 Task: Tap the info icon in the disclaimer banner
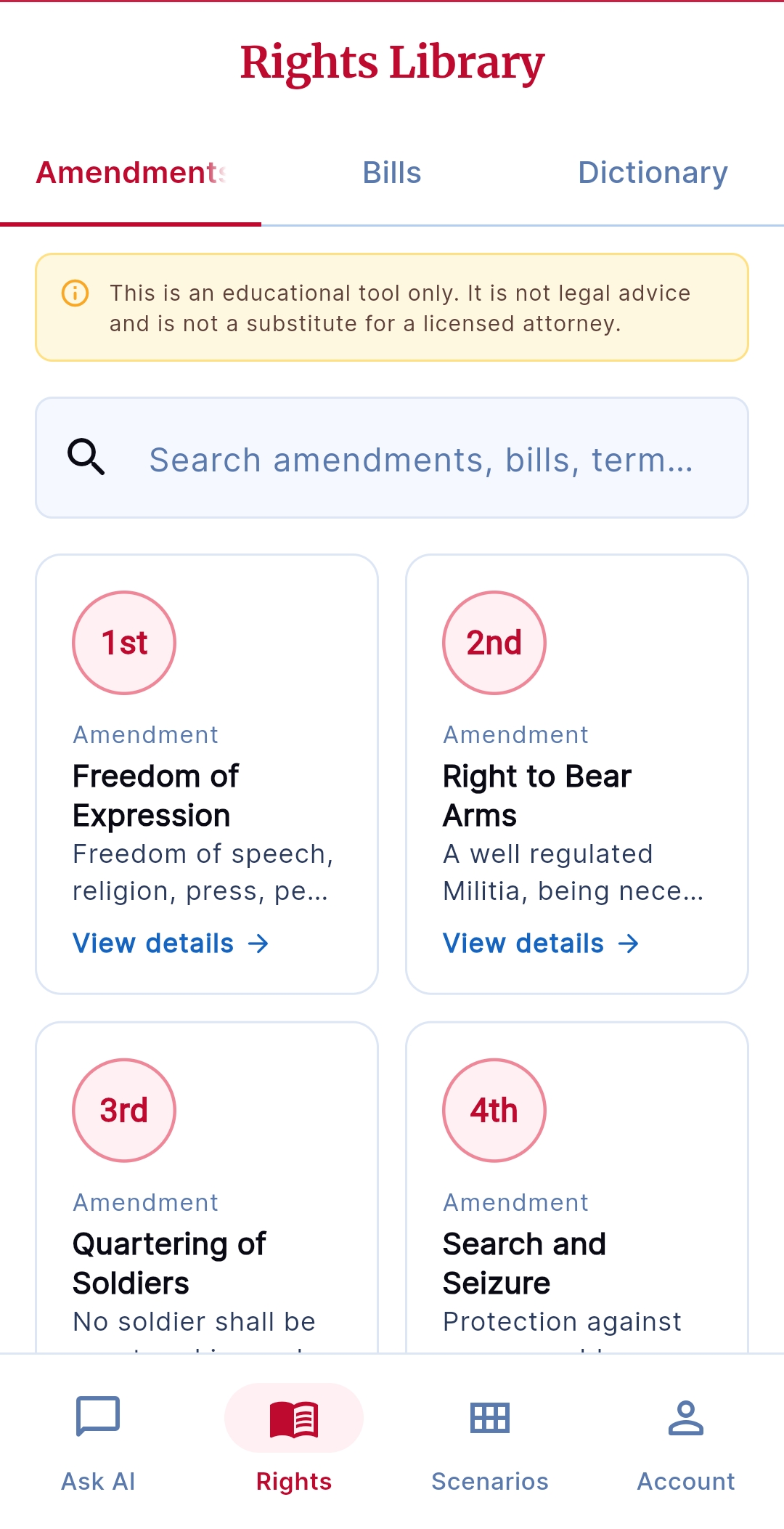point(75,293)
